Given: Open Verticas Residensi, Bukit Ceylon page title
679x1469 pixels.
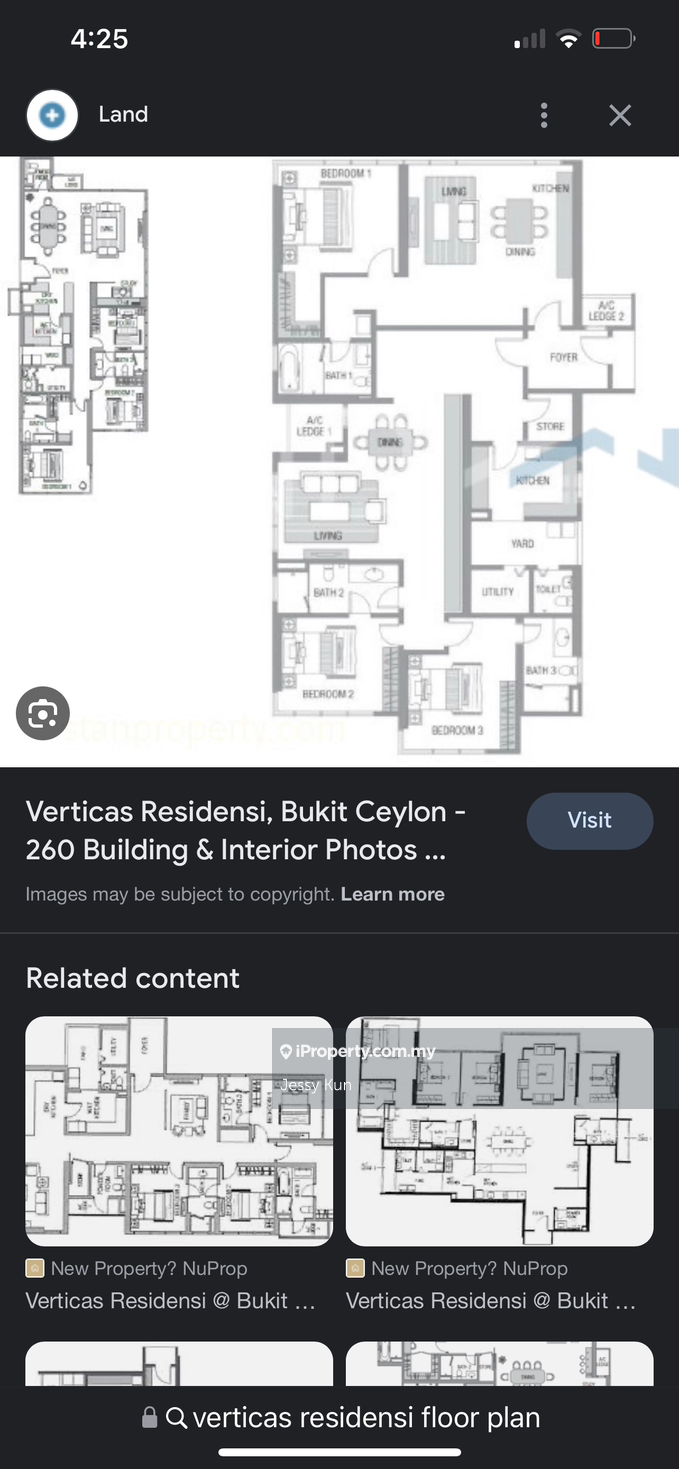Looking at the screenshot, I should coord(245,830).
